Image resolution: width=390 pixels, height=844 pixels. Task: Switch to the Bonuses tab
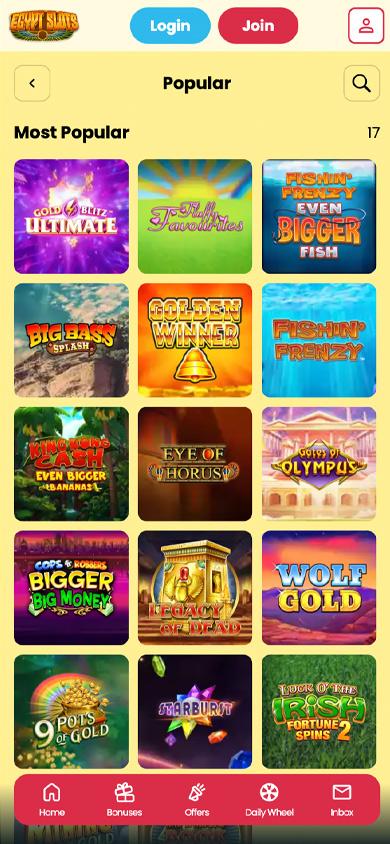[x=124, y=800]
